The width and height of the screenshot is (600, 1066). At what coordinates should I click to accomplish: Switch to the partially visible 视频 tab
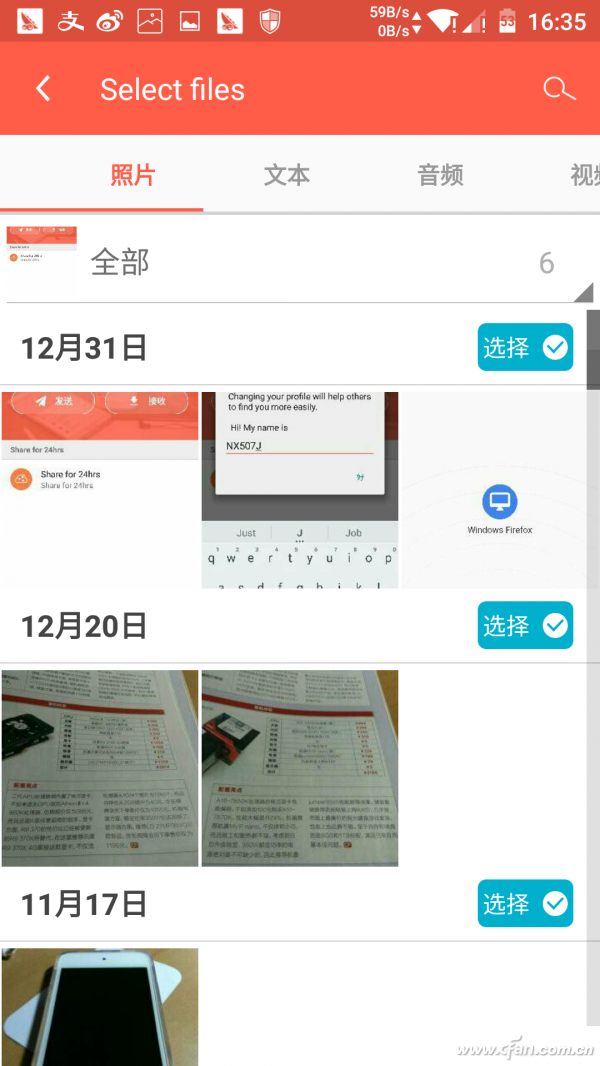pyautogui.click(x=584, y=175)
